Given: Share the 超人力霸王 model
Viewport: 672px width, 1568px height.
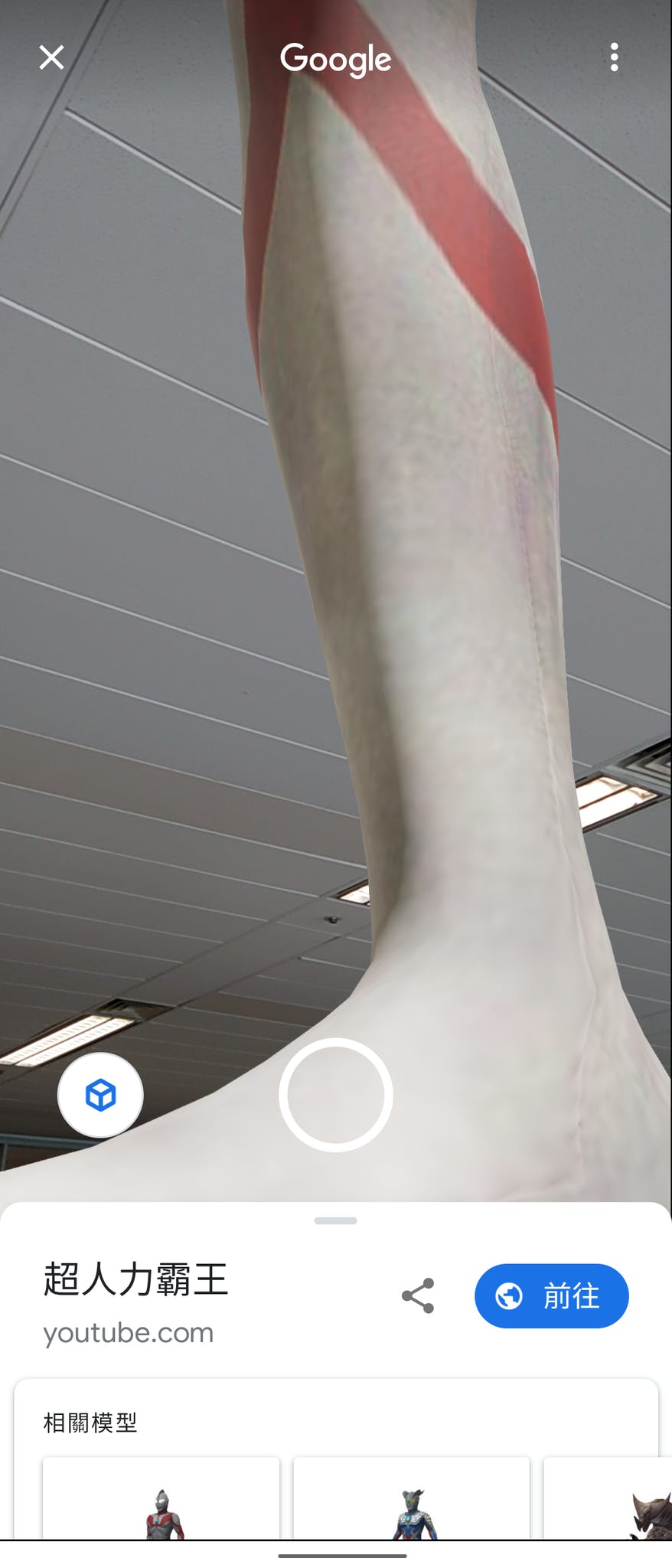Looking at the screenshot, I should (x=418, y=1296).
